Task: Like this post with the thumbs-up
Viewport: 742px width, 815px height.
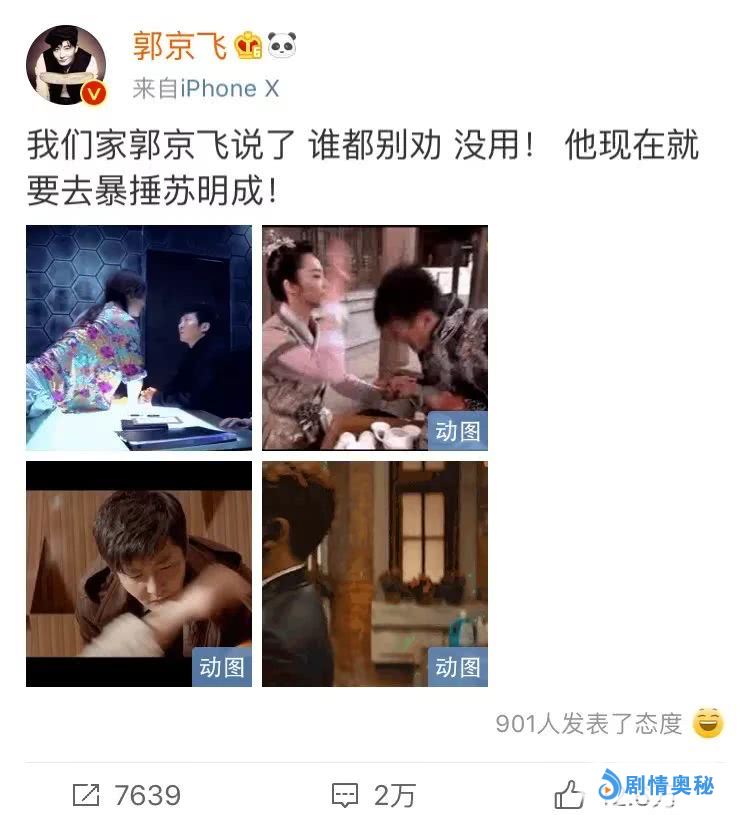Action: pos(570,795)
